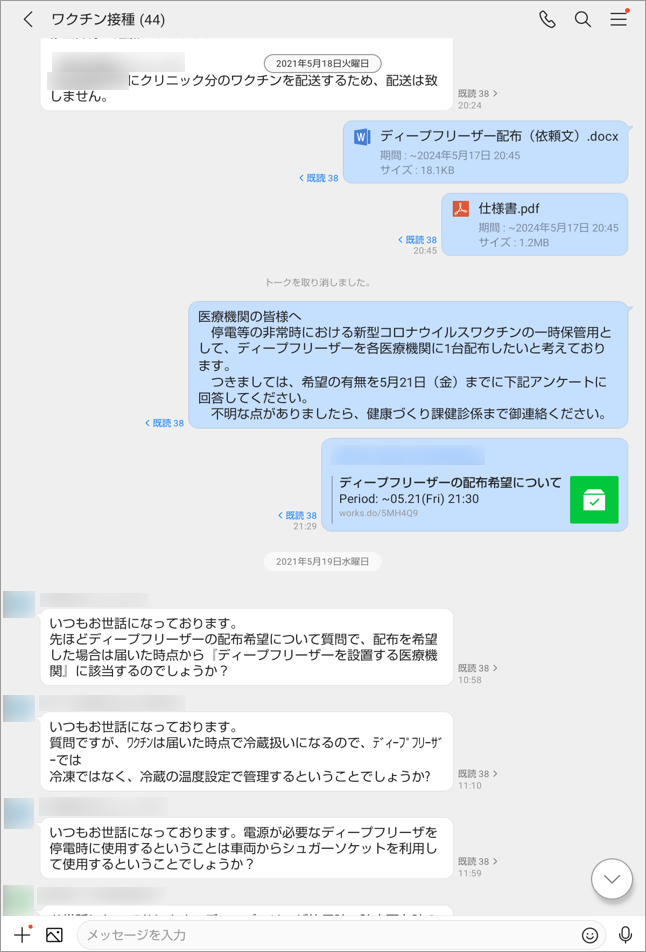Search messages in this chat
The image size is (646, 952).
click(x=583, y=19)
